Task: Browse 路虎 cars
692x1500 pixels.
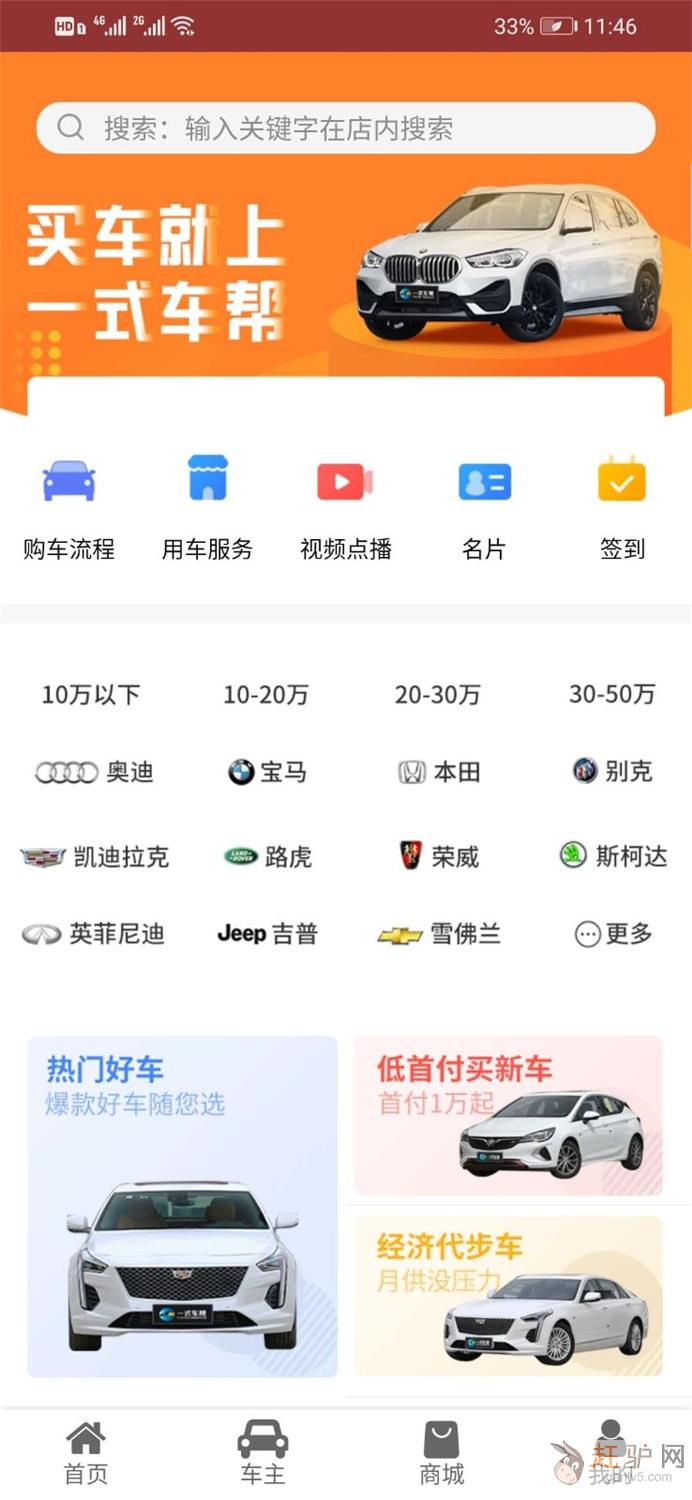Action: pyautogui.click(x=268, y=857)
